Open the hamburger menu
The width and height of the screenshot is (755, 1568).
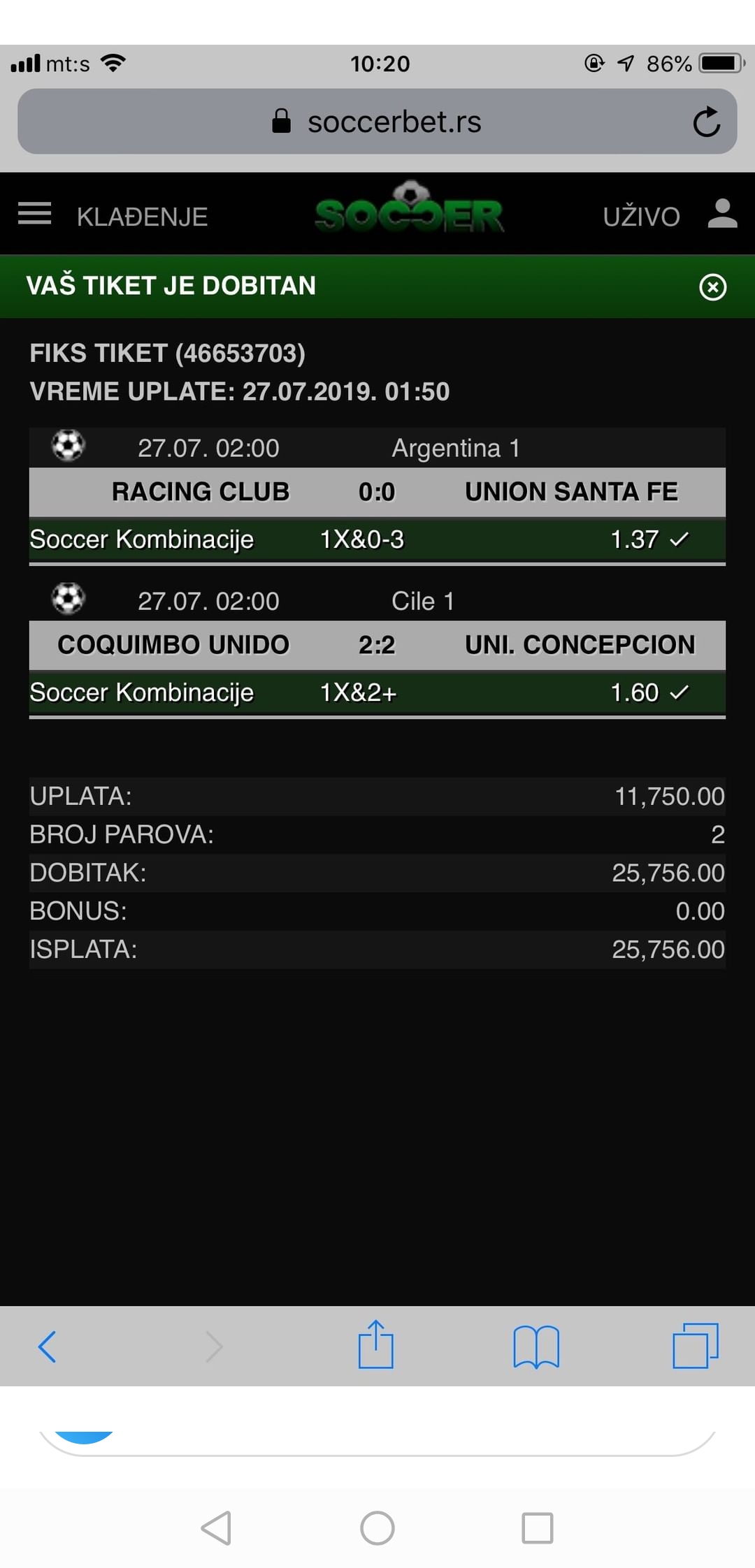click(35, 214)
